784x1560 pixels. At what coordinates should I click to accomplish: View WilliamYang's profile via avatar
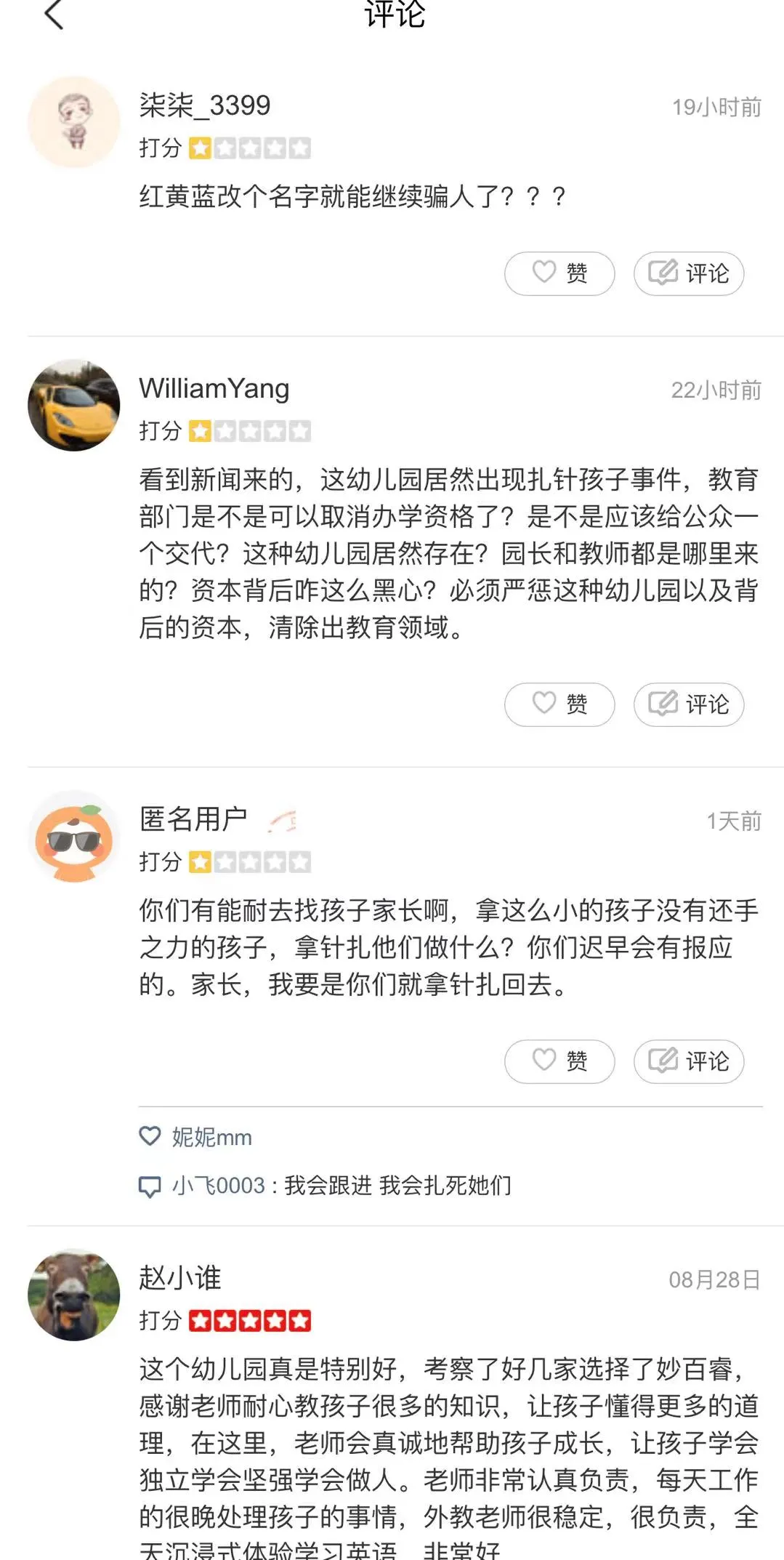(x=73, y=405)
